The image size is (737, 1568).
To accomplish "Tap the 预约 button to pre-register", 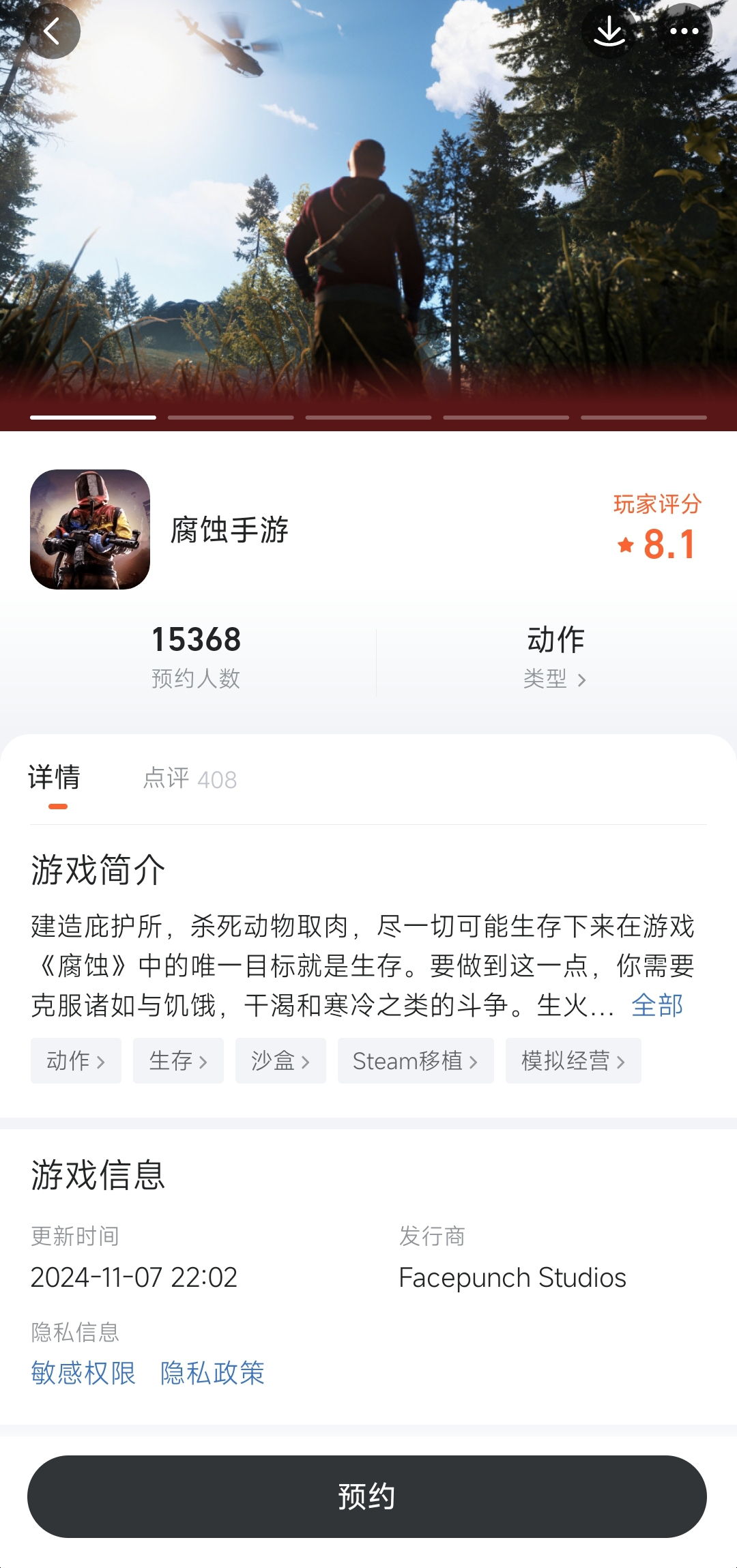I will [367, 1496].
